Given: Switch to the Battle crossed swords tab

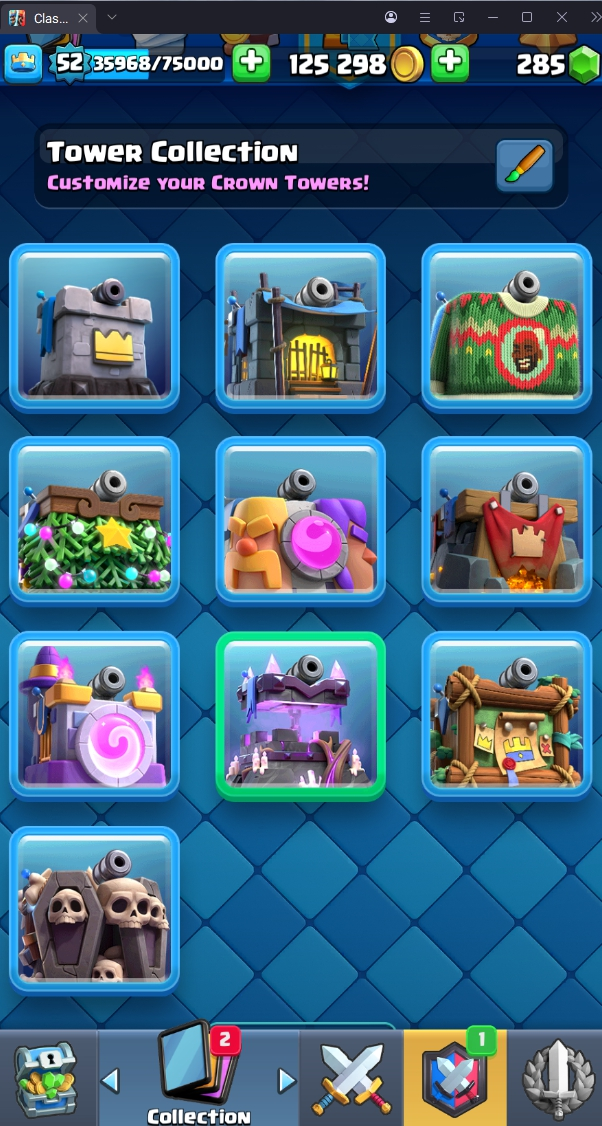Looking at the screenshot, I should click(351, 1080).
